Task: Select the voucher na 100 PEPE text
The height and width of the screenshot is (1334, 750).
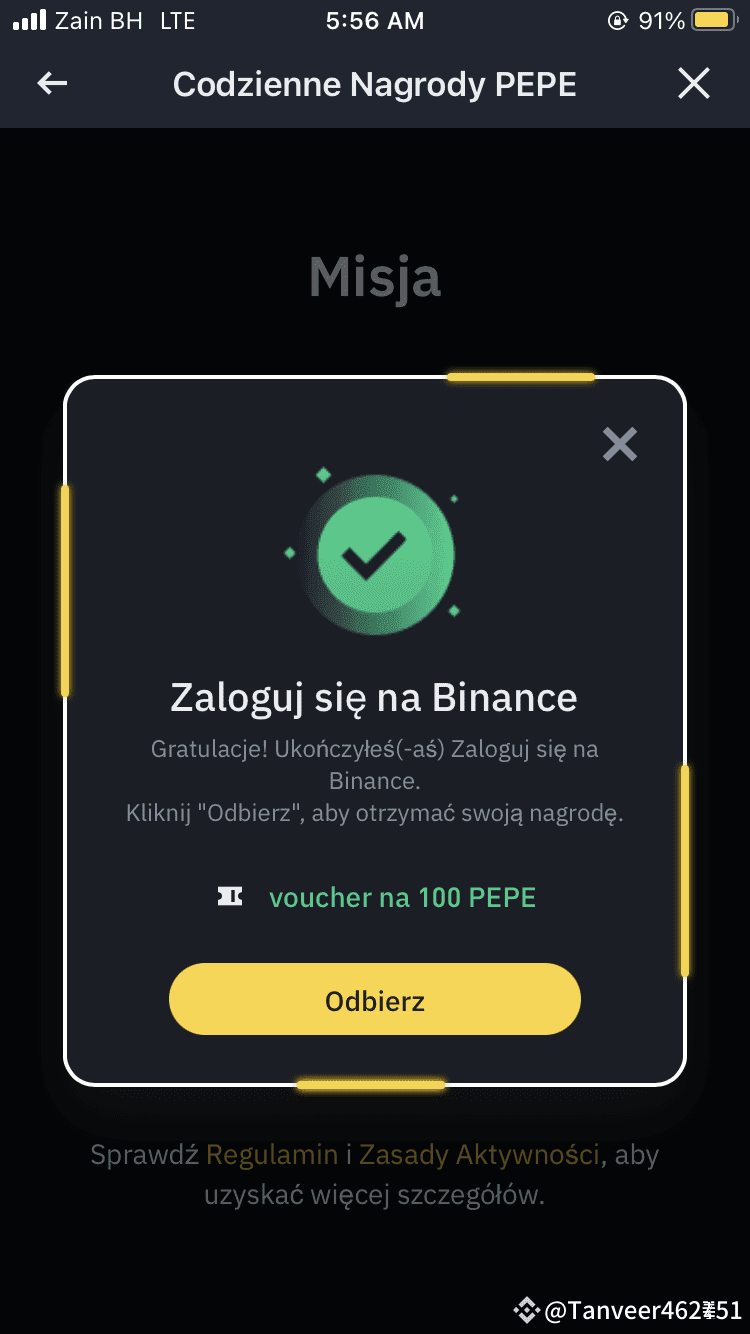Action: (402, 896)
